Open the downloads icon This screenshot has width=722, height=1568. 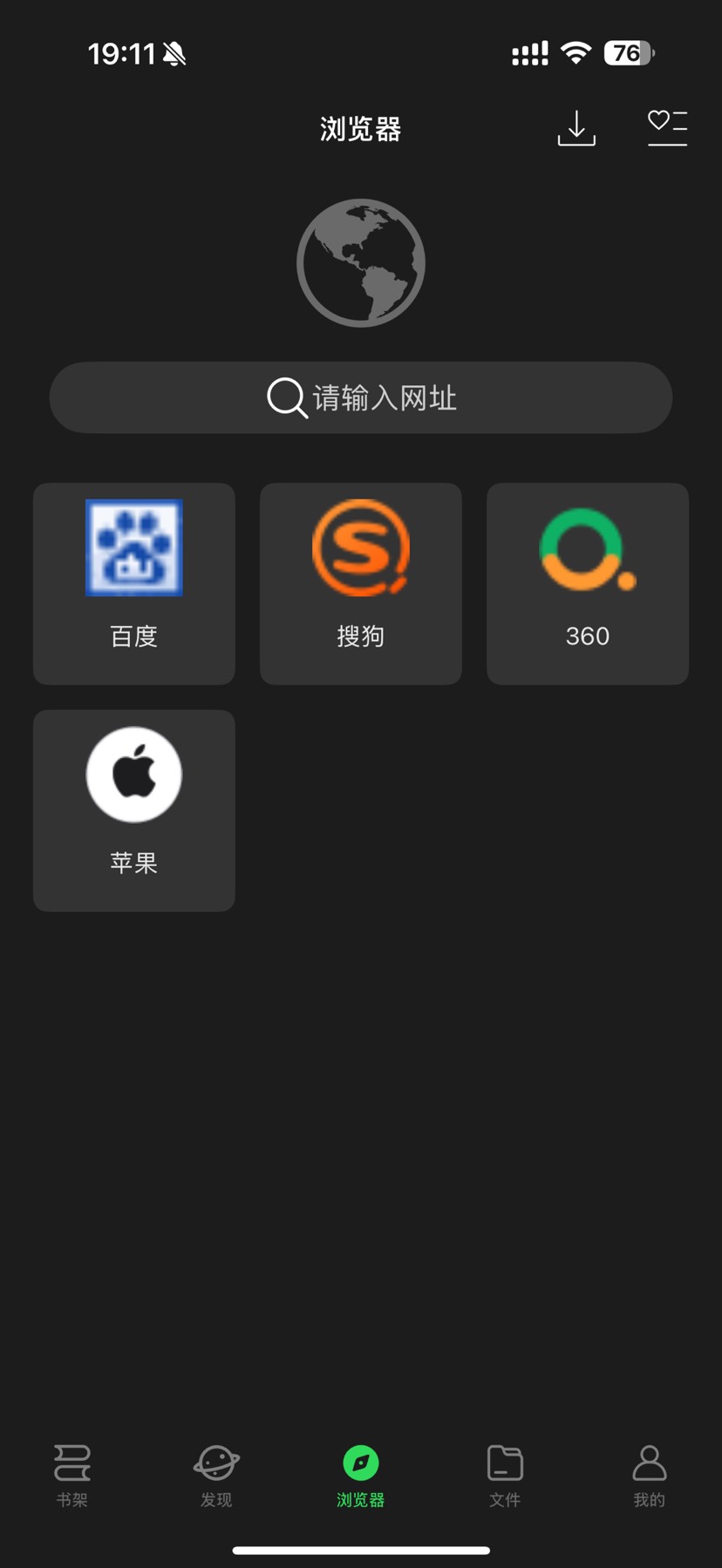[576, 129]
